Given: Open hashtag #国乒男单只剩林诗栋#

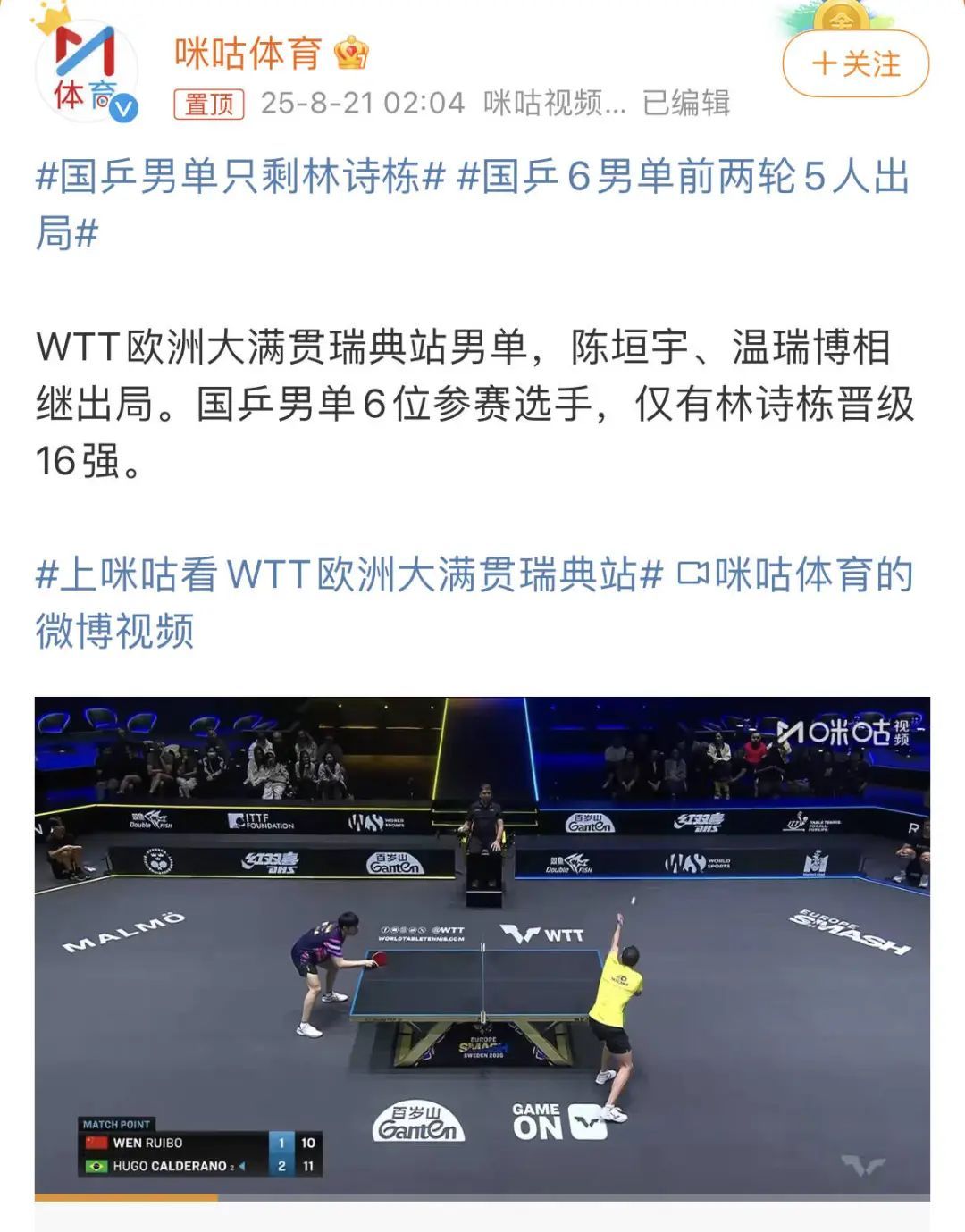Looking at the screenshot, I should pos(239,176).
